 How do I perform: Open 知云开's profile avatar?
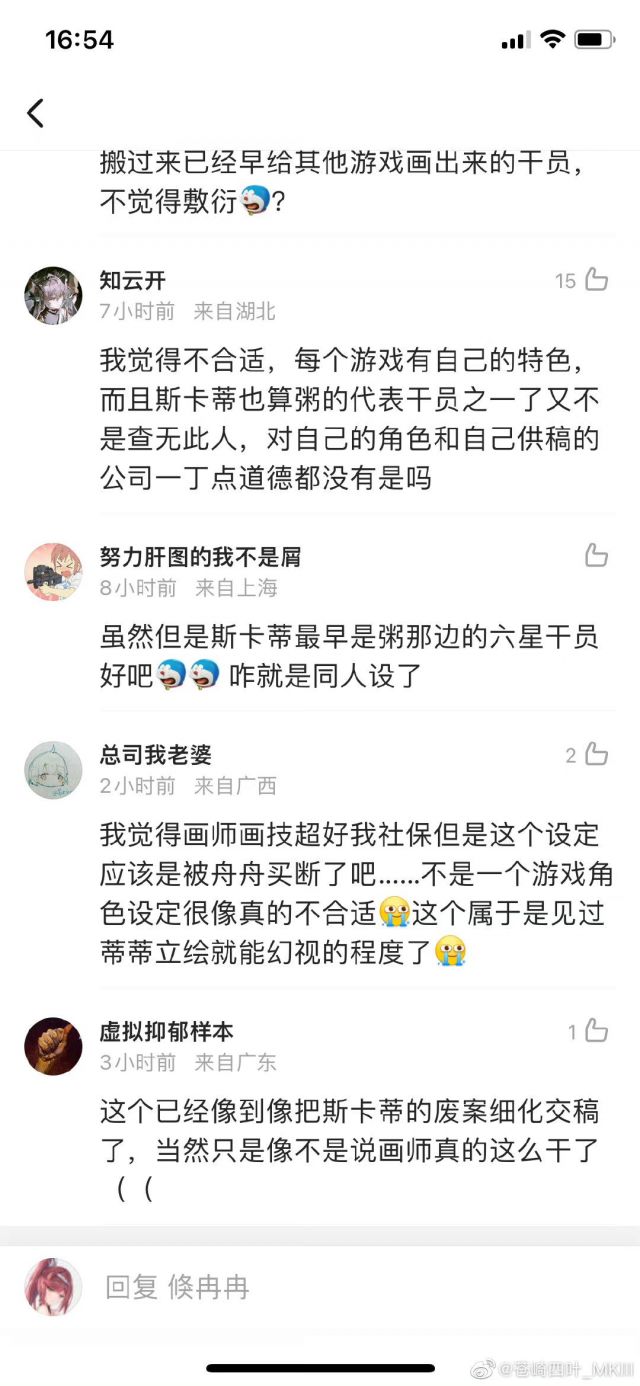[x=53, y=295]
